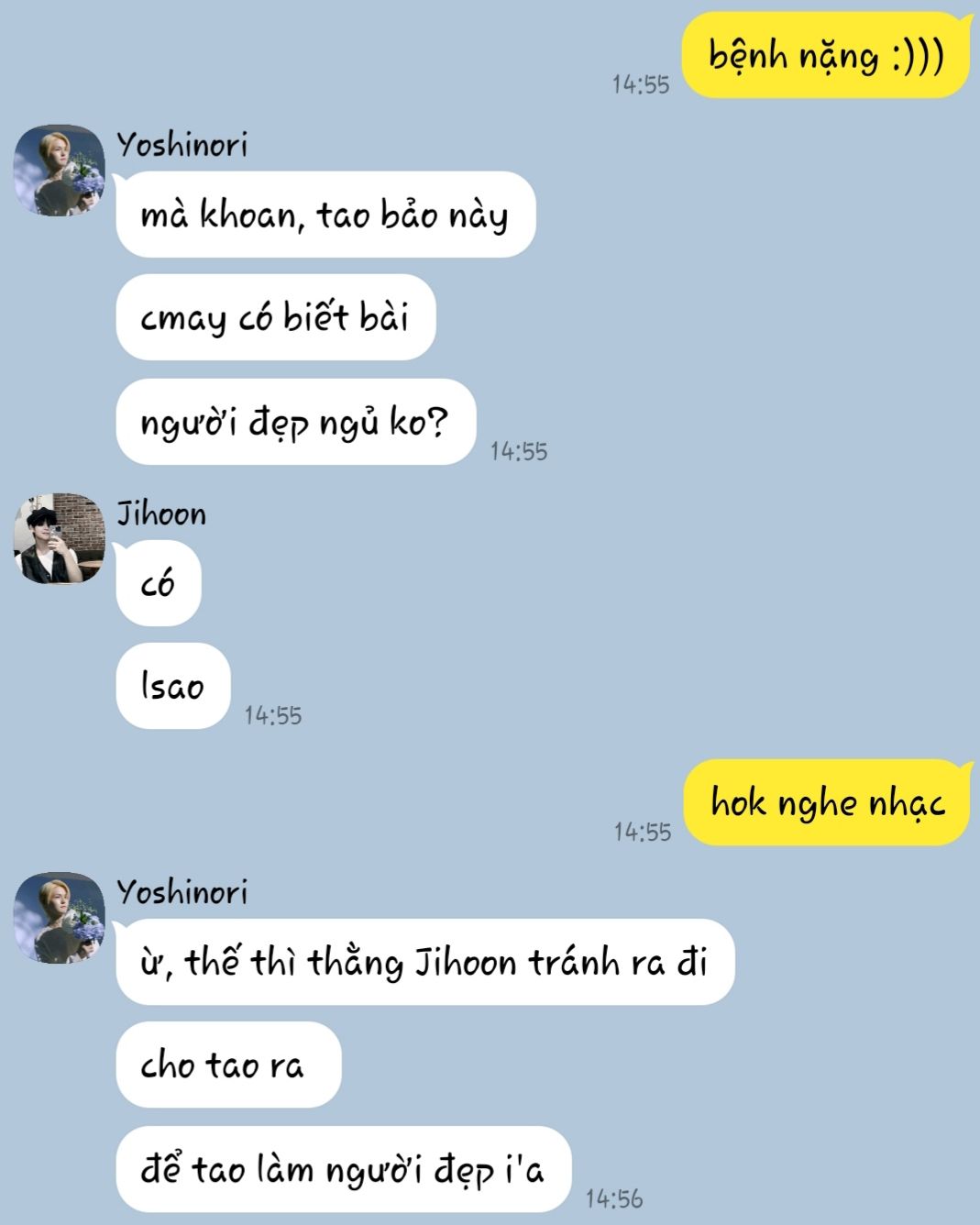This screenshot has width=980, height=1225.
Task: Open Jihoon's profile picture
Action: click(59, 539)
